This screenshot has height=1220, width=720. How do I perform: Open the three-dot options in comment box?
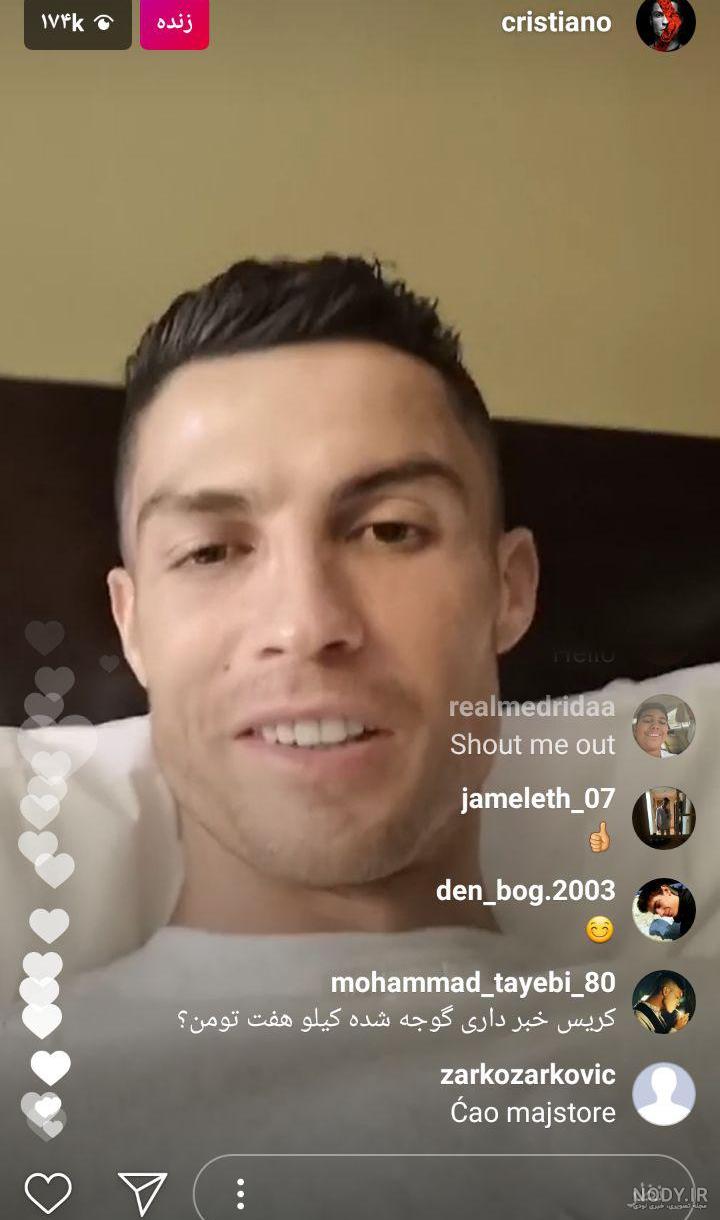240,1194
